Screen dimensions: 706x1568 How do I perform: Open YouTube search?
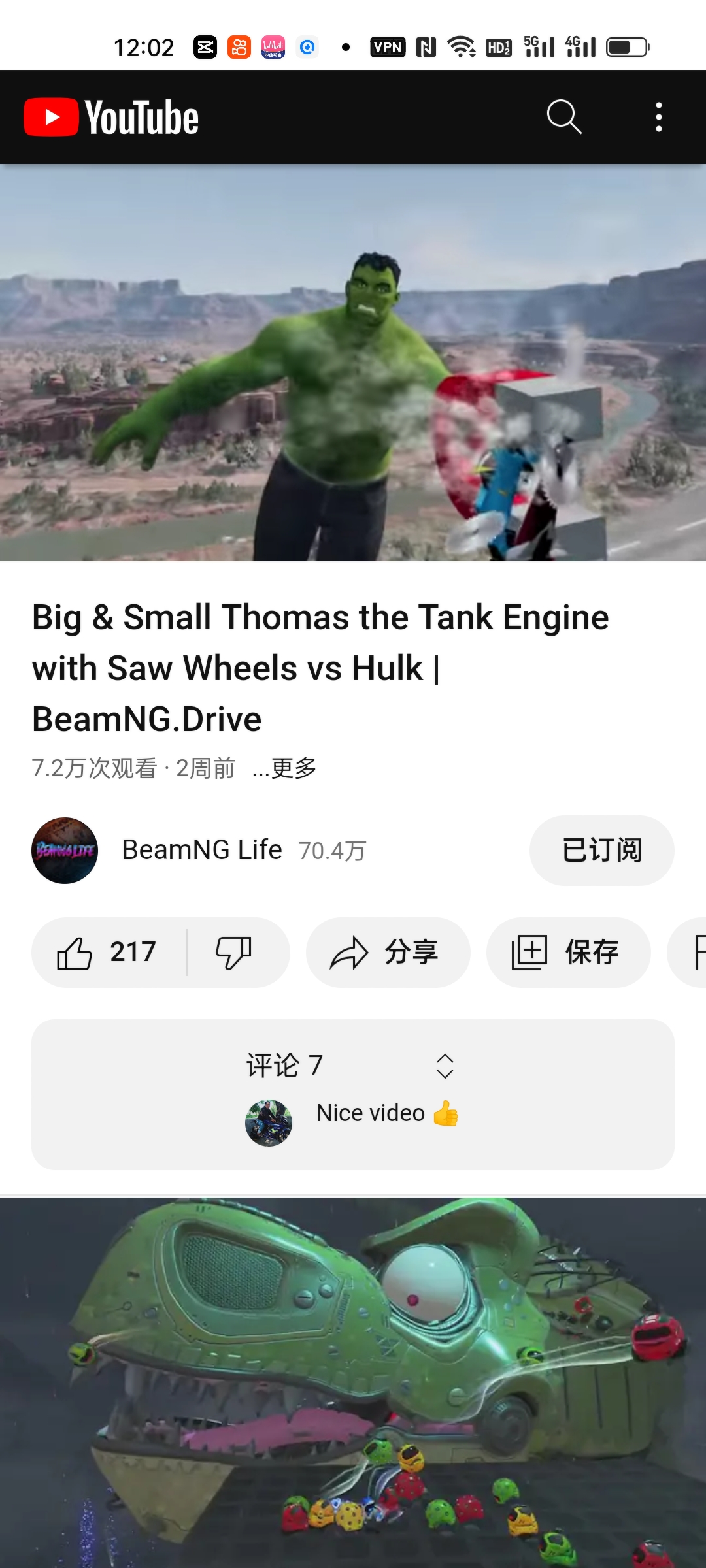(x=564, y=117)
